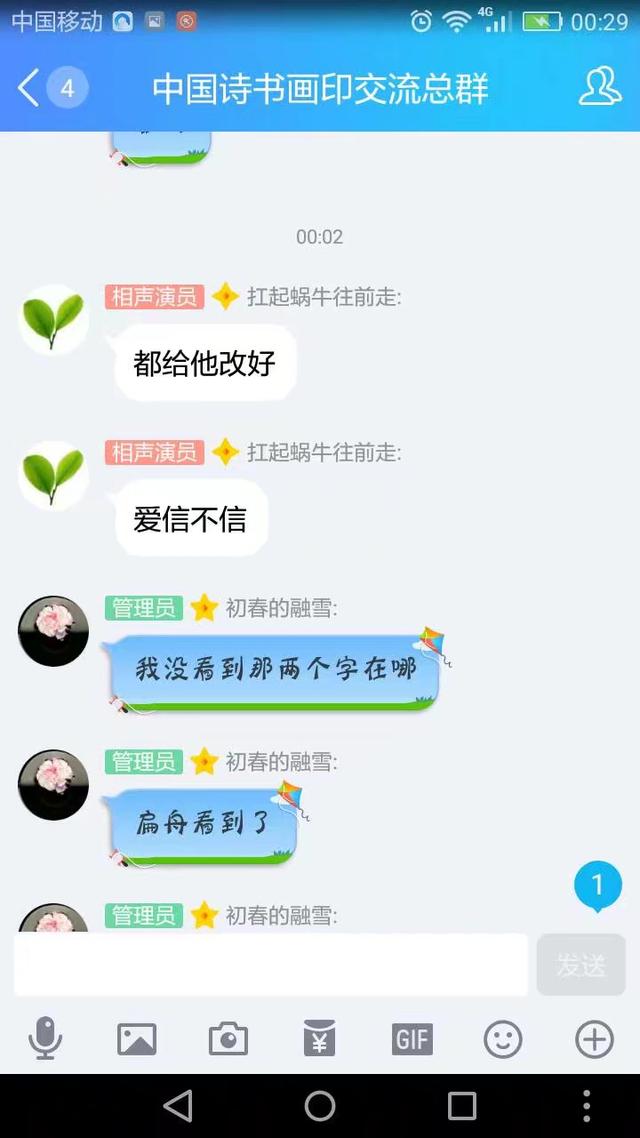Open group members and info
Screen dimensions: 640x1138
point(600,87)
